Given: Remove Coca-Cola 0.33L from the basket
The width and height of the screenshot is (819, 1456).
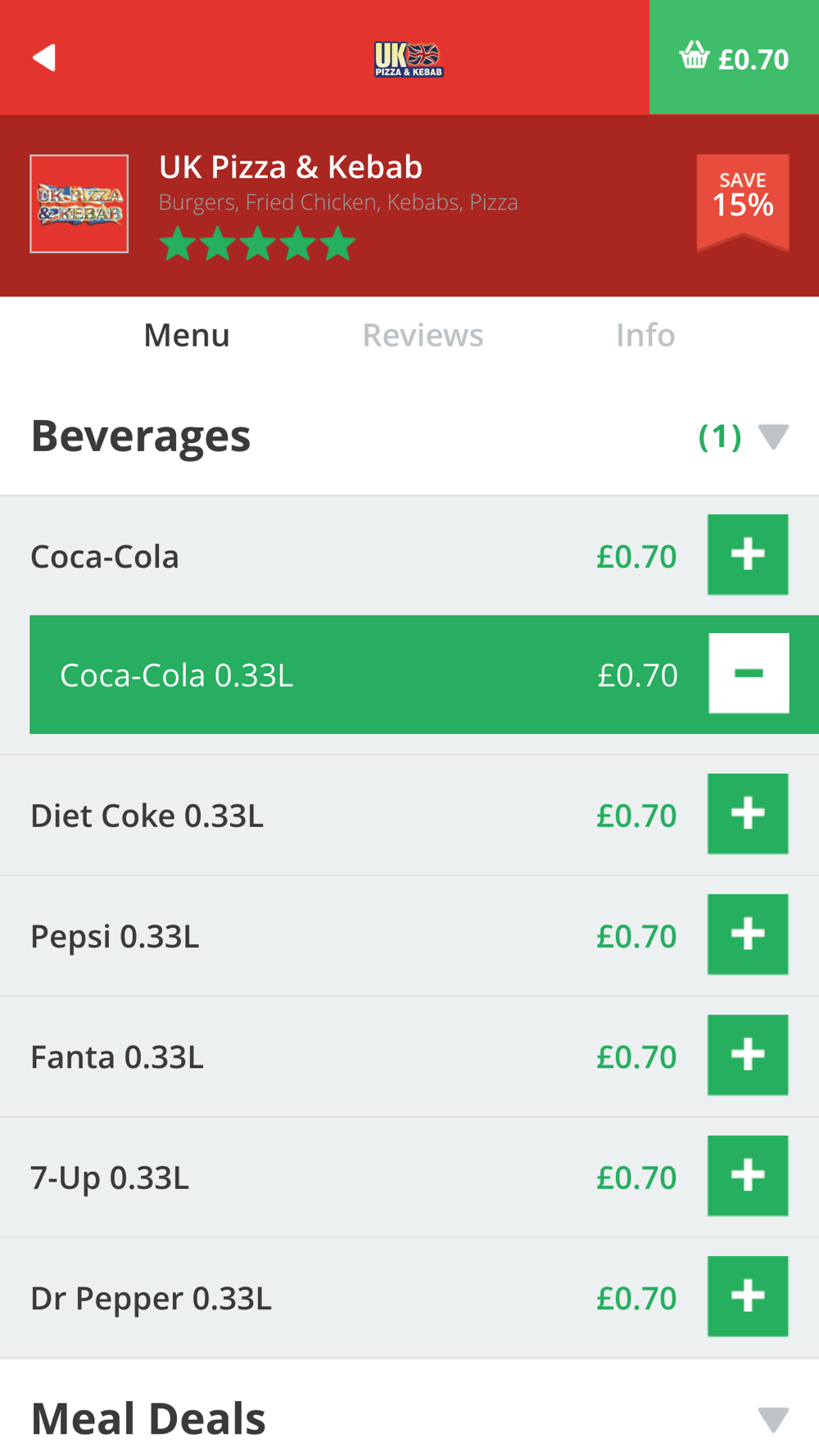Looking at the screenshot, I should (x=749, y=673).
